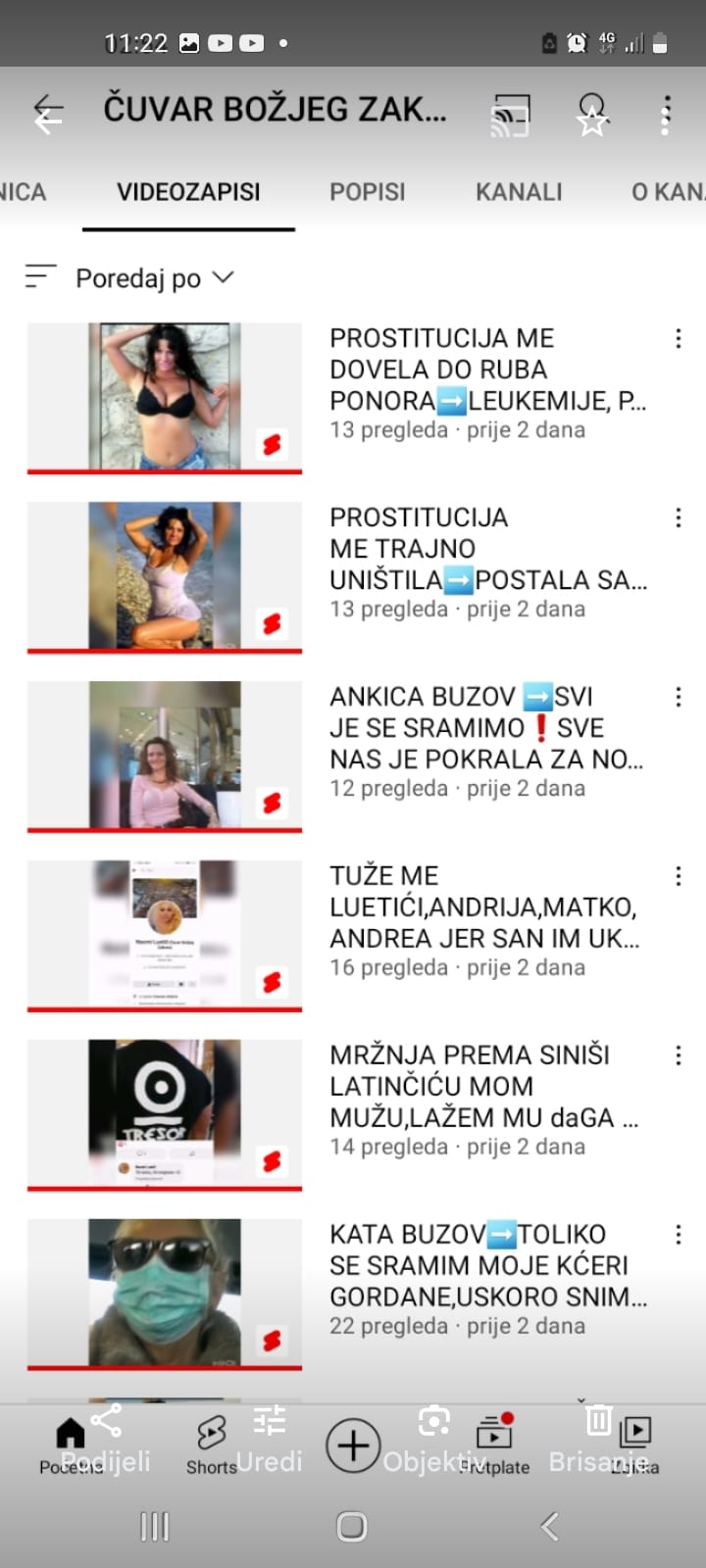Switch to the Popisi tab
Image resolution: width=706 pixels, height=1568 pixels.
tap(367, 192)
